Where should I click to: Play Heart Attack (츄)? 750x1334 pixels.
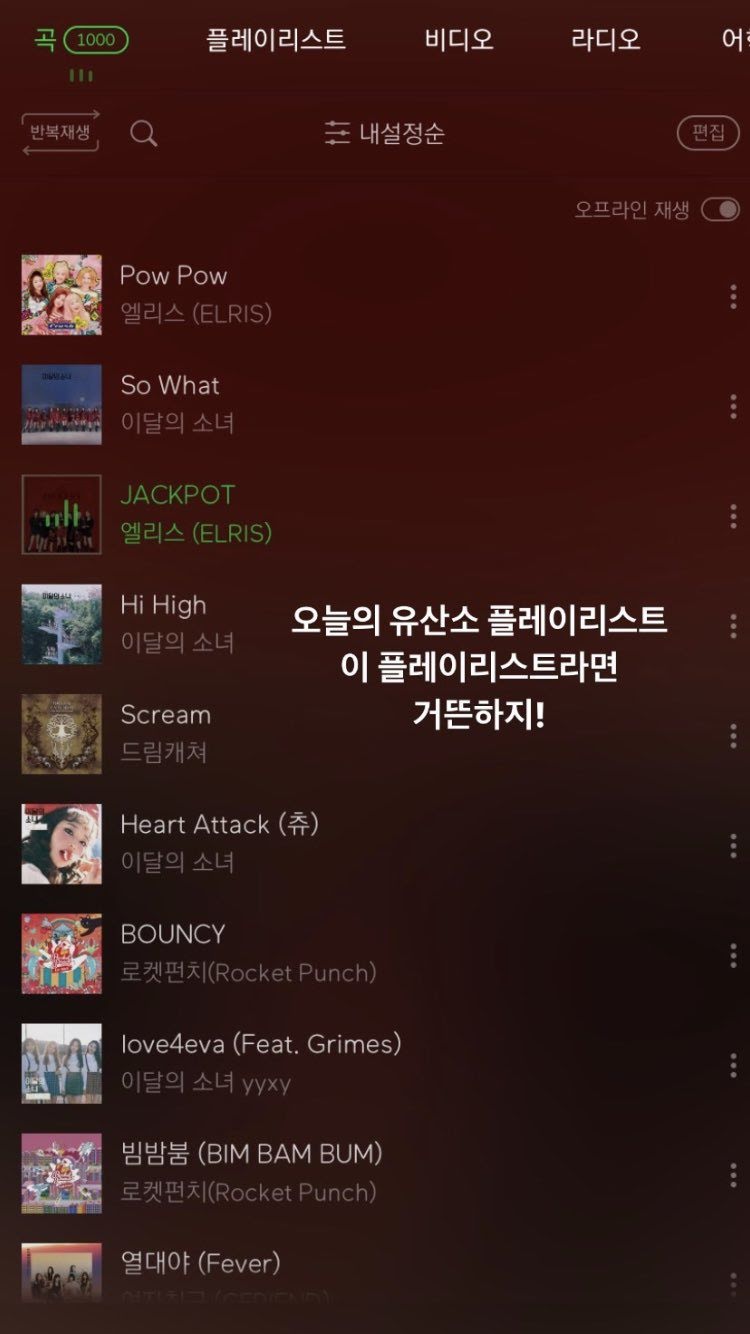tap(219, 842)
